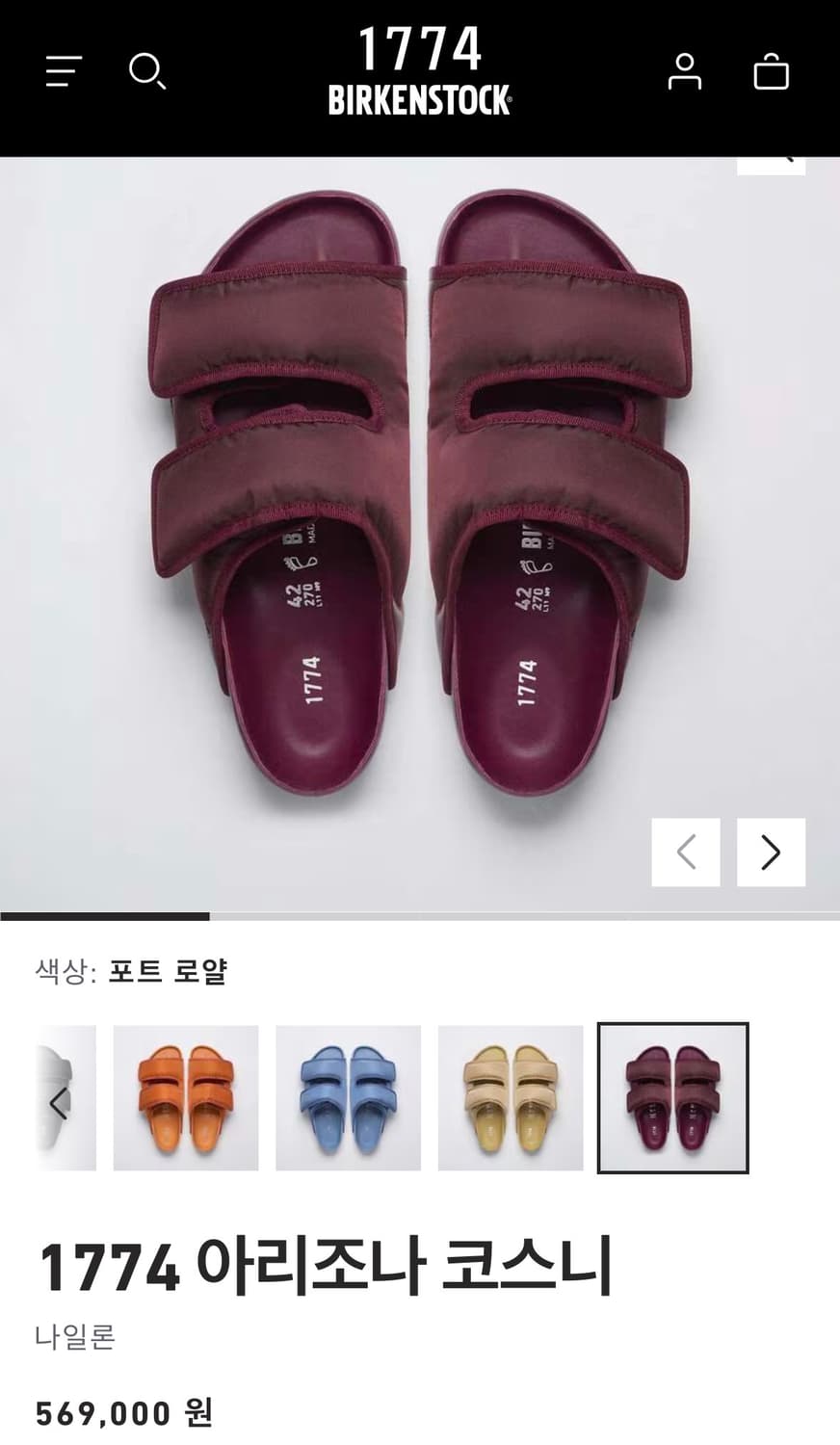This screenshot has width=840, height=1445.
Task: Select the orange sandal colorway
Action: coord(187,1098)
